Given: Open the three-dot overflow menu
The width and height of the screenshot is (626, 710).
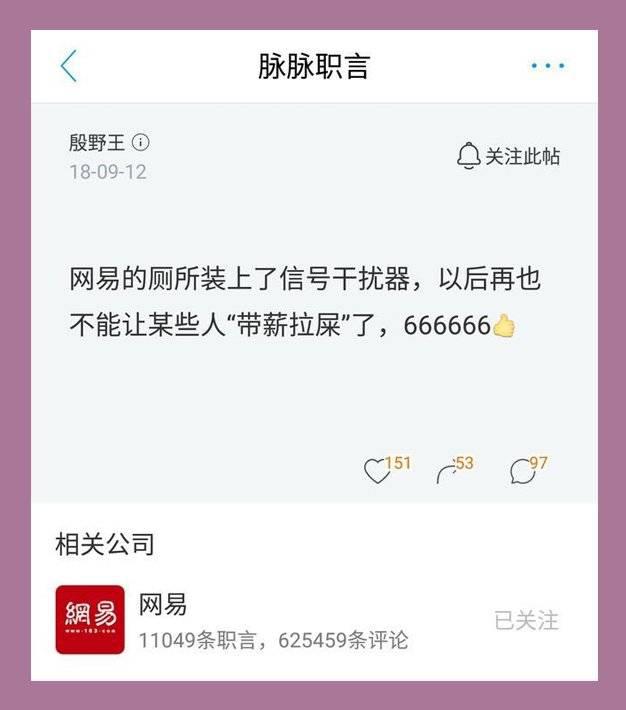Looking at the screenshot, I should point(547,66).
